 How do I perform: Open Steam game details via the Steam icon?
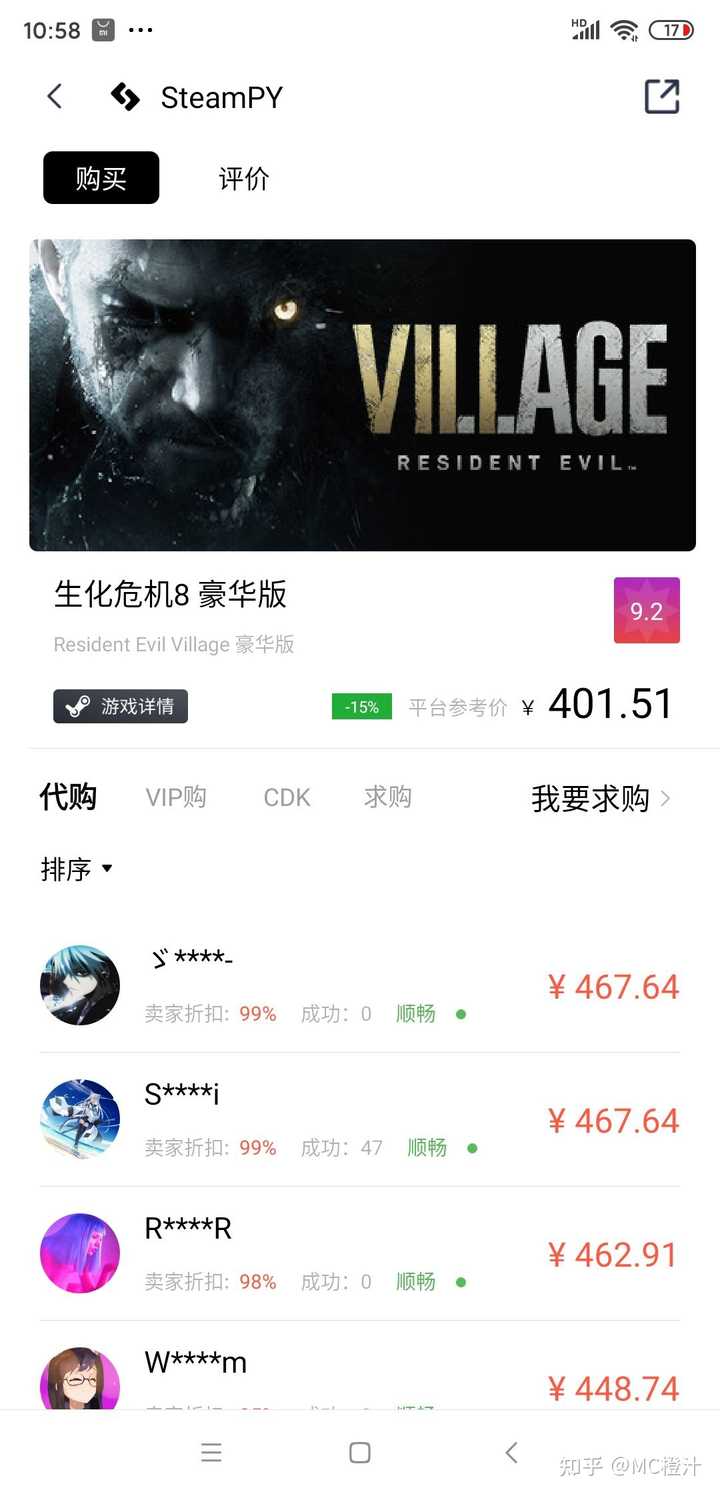pyautogui.click(x=119, y=706)
